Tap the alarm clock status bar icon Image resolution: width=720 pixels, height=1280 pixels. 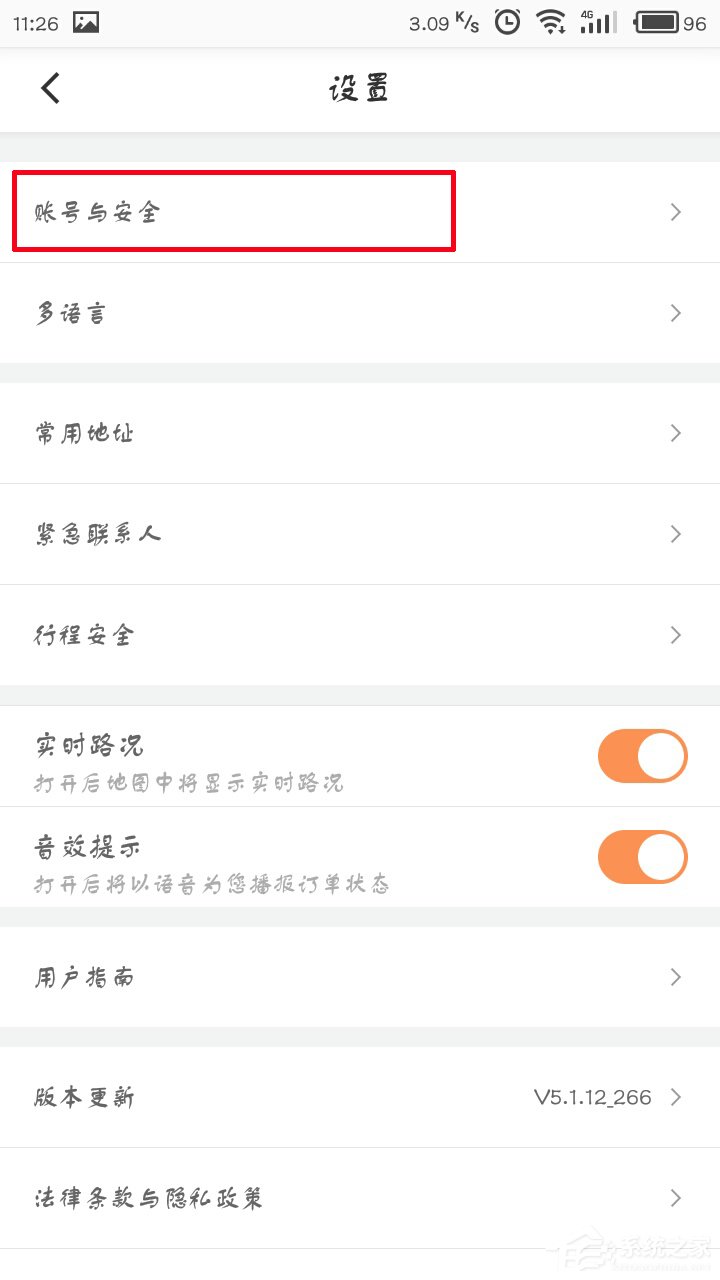pyautogui.click(x=506, y=22)
